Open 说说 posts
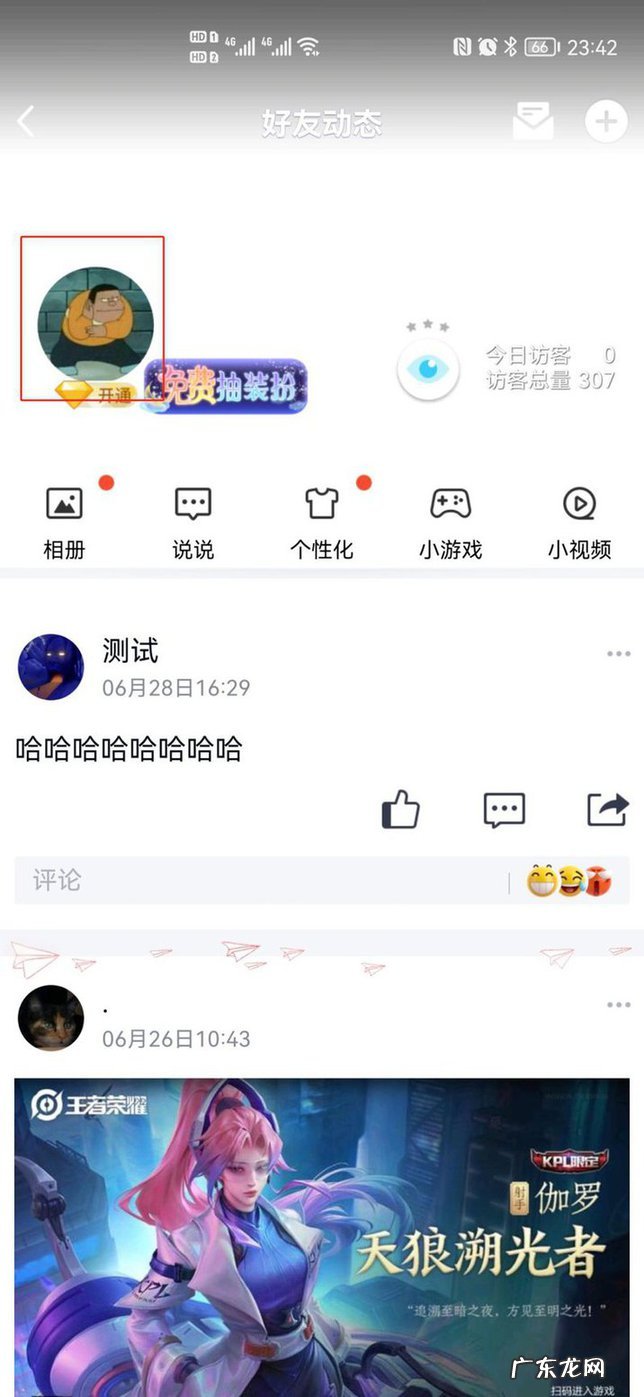The image size is (644, 1397). coord(192,522)
